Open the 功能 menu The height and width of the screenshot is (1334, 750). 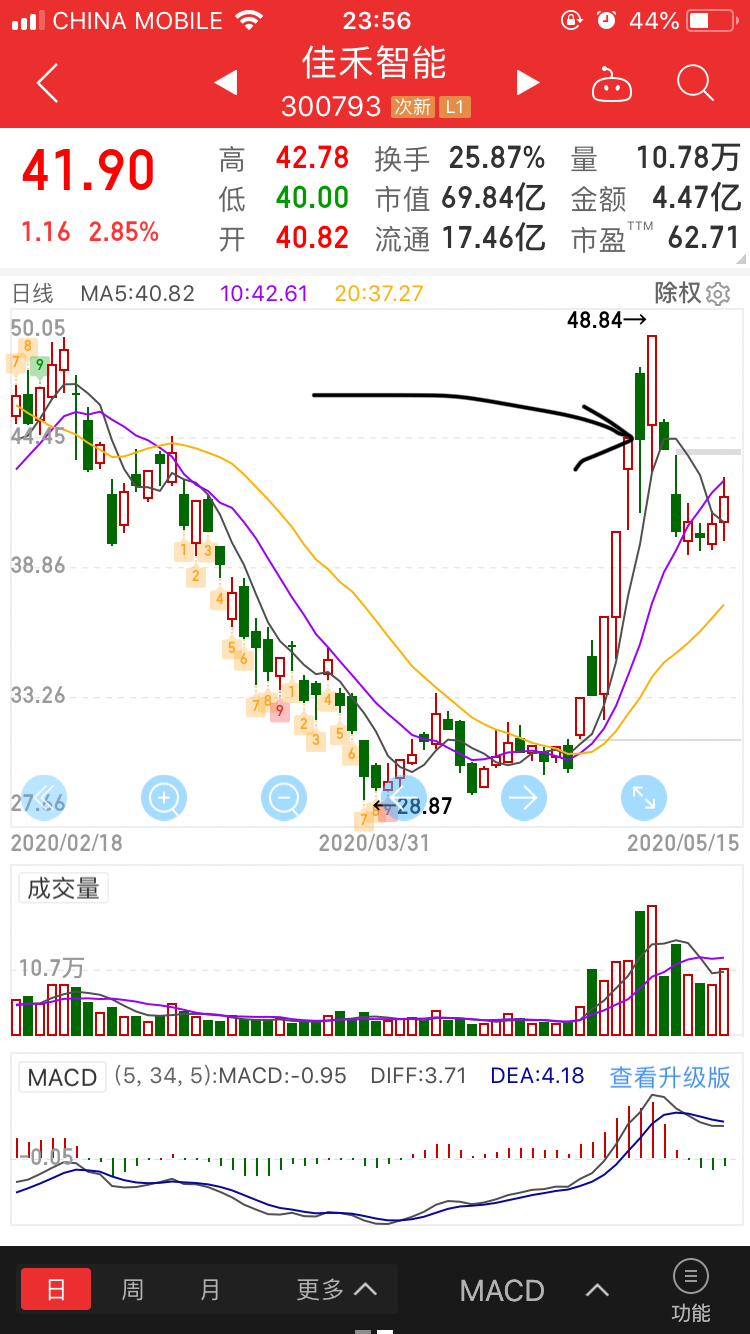pos(690,1290)
